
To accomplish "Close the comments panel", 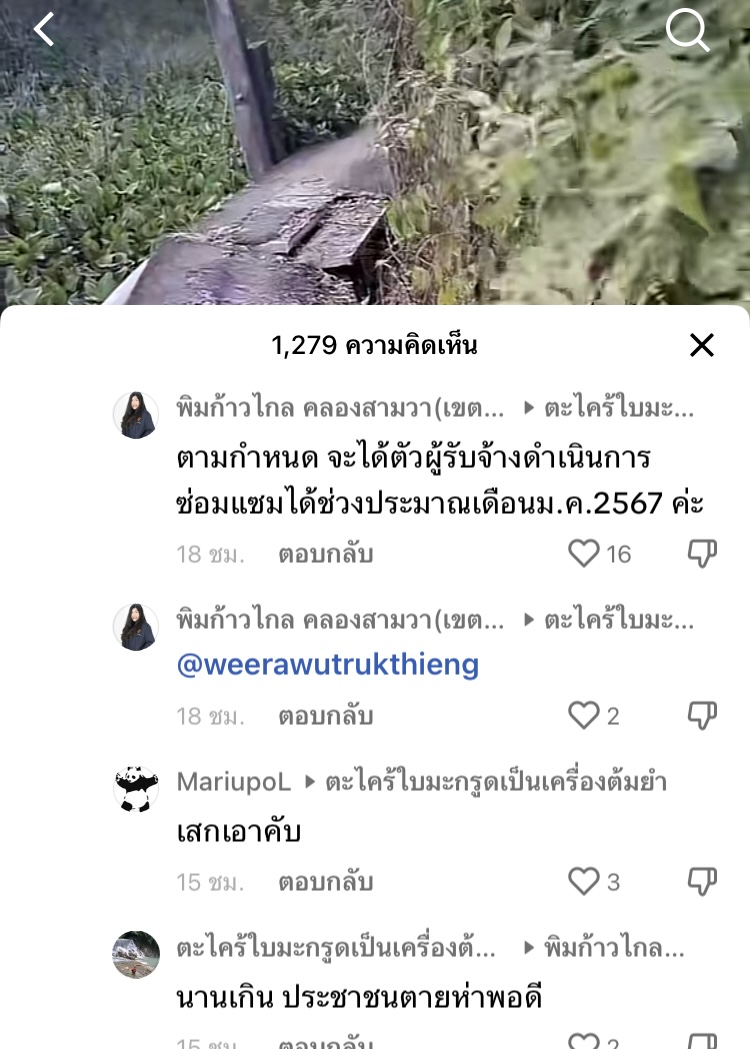I will [x=702, y=345].
